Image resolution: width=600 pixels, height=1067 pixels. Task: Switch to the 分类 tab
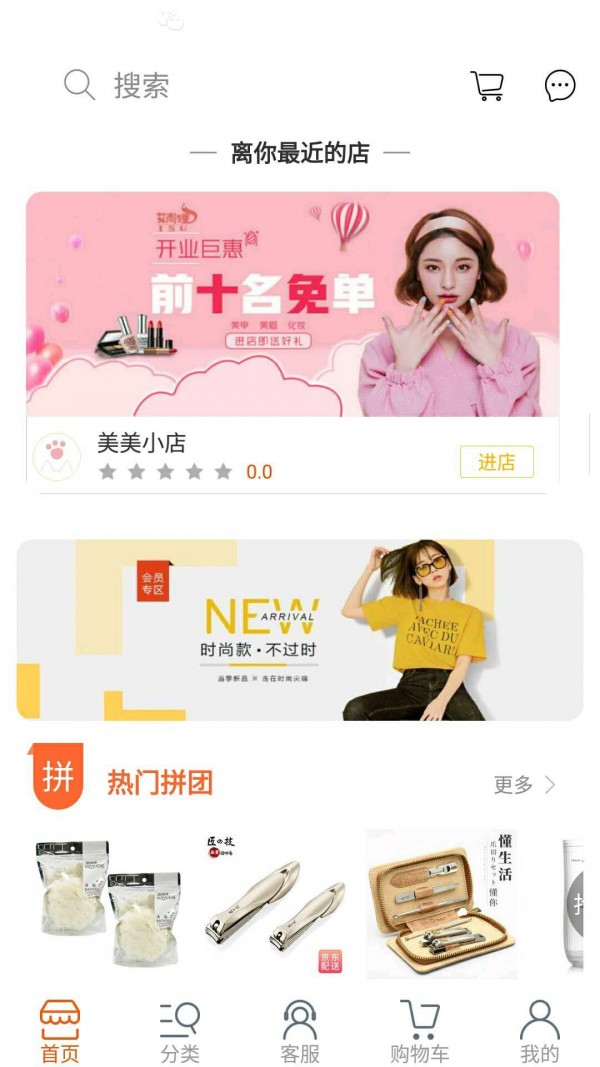point(180,1031)
